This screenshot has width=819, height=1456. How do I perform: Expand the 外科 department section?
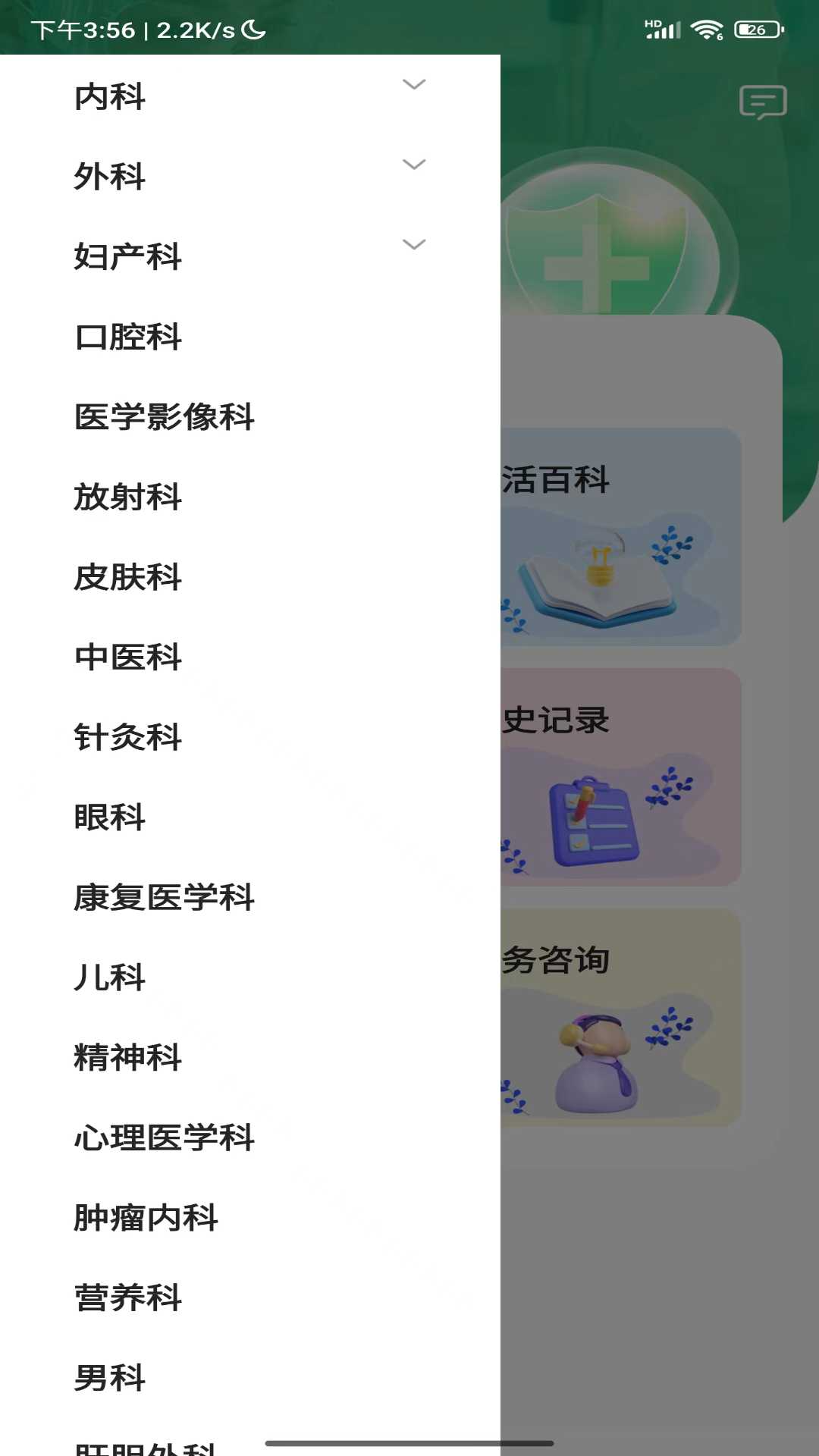point(413,165)
